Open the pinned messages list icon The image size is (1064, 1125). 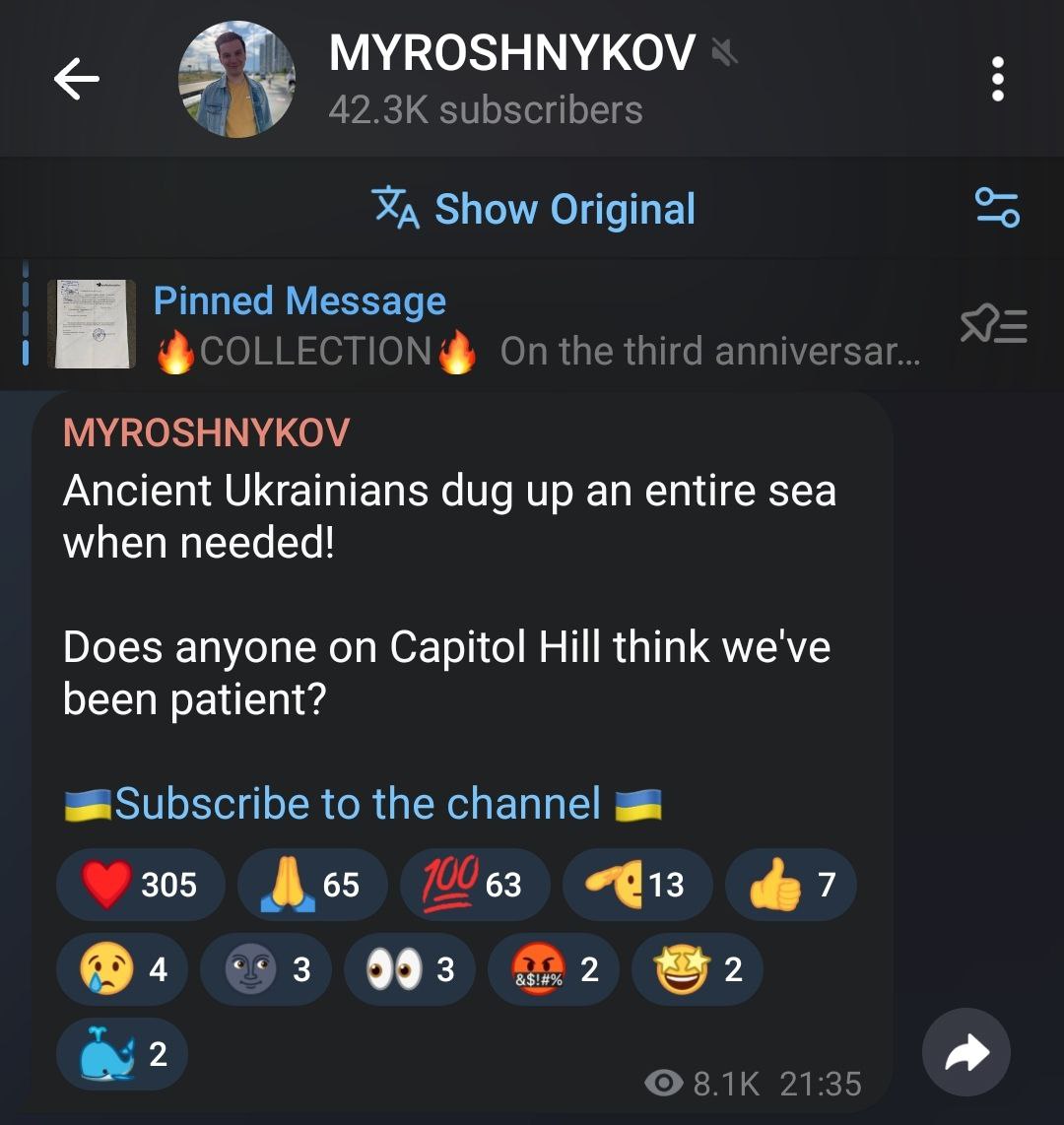(993, 325)
